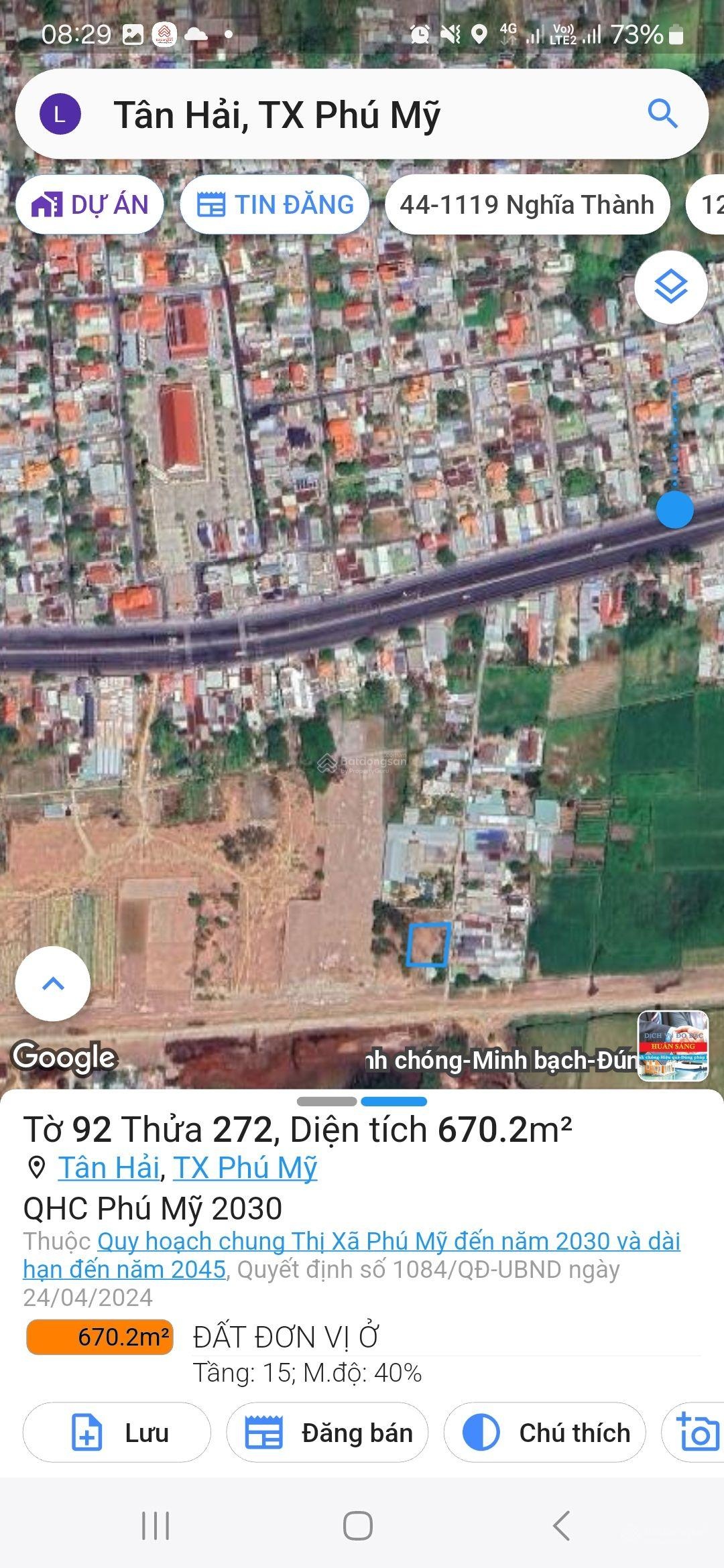The image size is (724, 1568).
Task: Open the Quy hoạch chung Thị Xã Phú Mỹ link
Action: point(389,1242)
